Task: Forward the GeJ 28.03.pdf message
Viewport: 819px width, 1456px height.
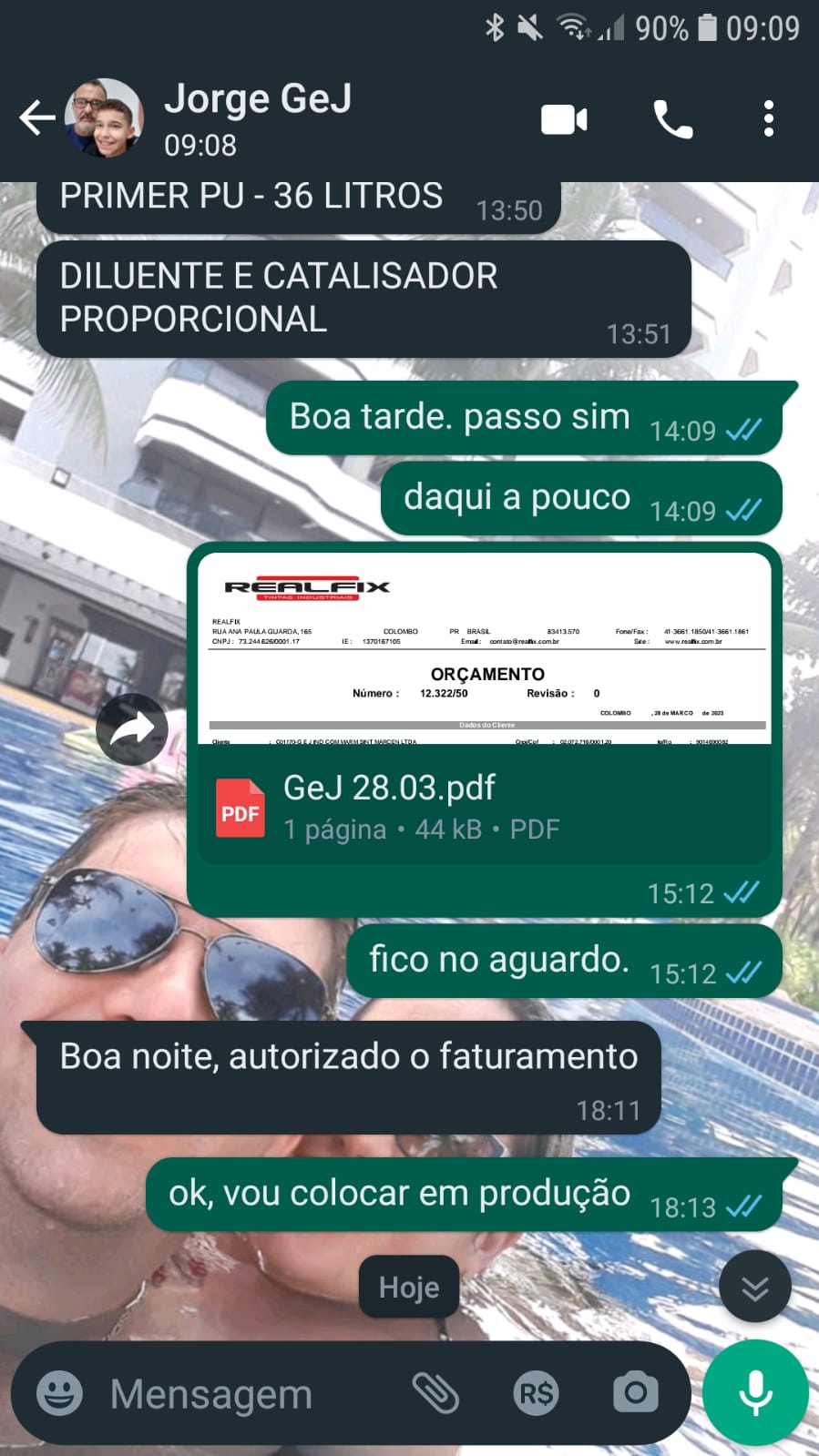Action: click(x=132, y=729)
